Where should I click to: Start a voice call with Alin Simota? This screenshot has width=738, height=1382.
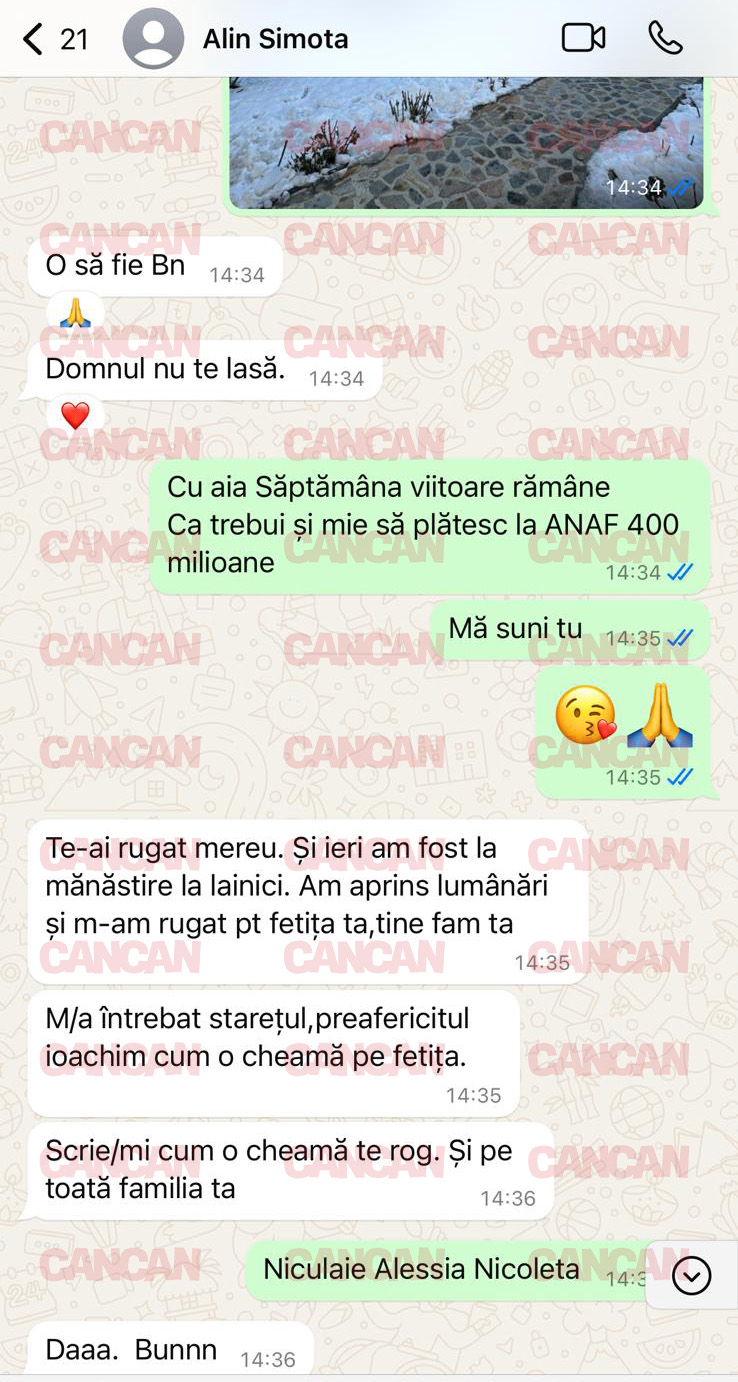(665, 39)
